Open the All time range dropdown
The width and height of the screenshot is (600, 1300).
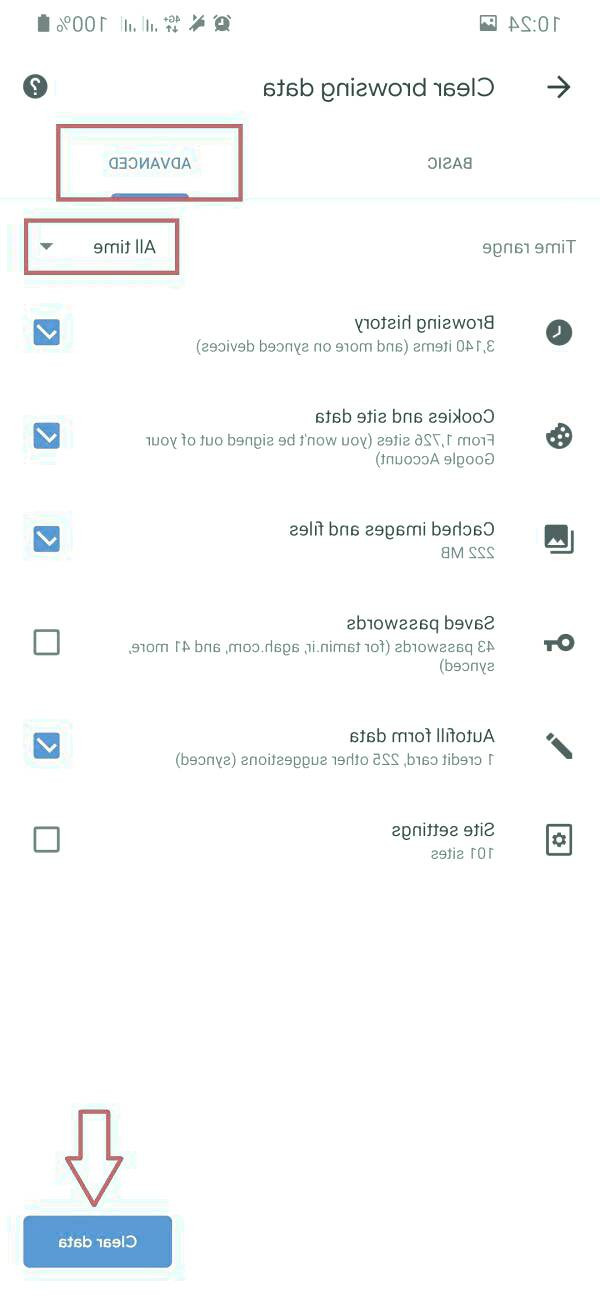pos(102,247)
